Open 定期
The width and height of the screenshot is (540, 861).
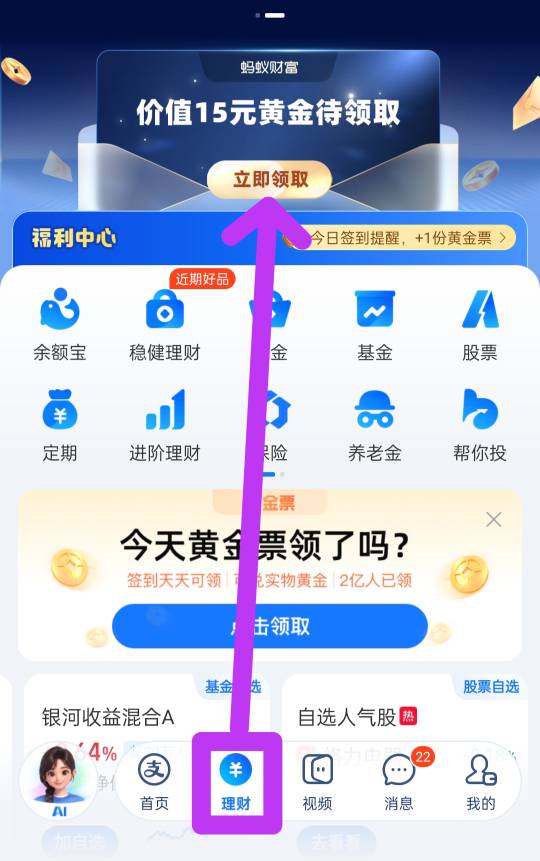click(60, 426)
